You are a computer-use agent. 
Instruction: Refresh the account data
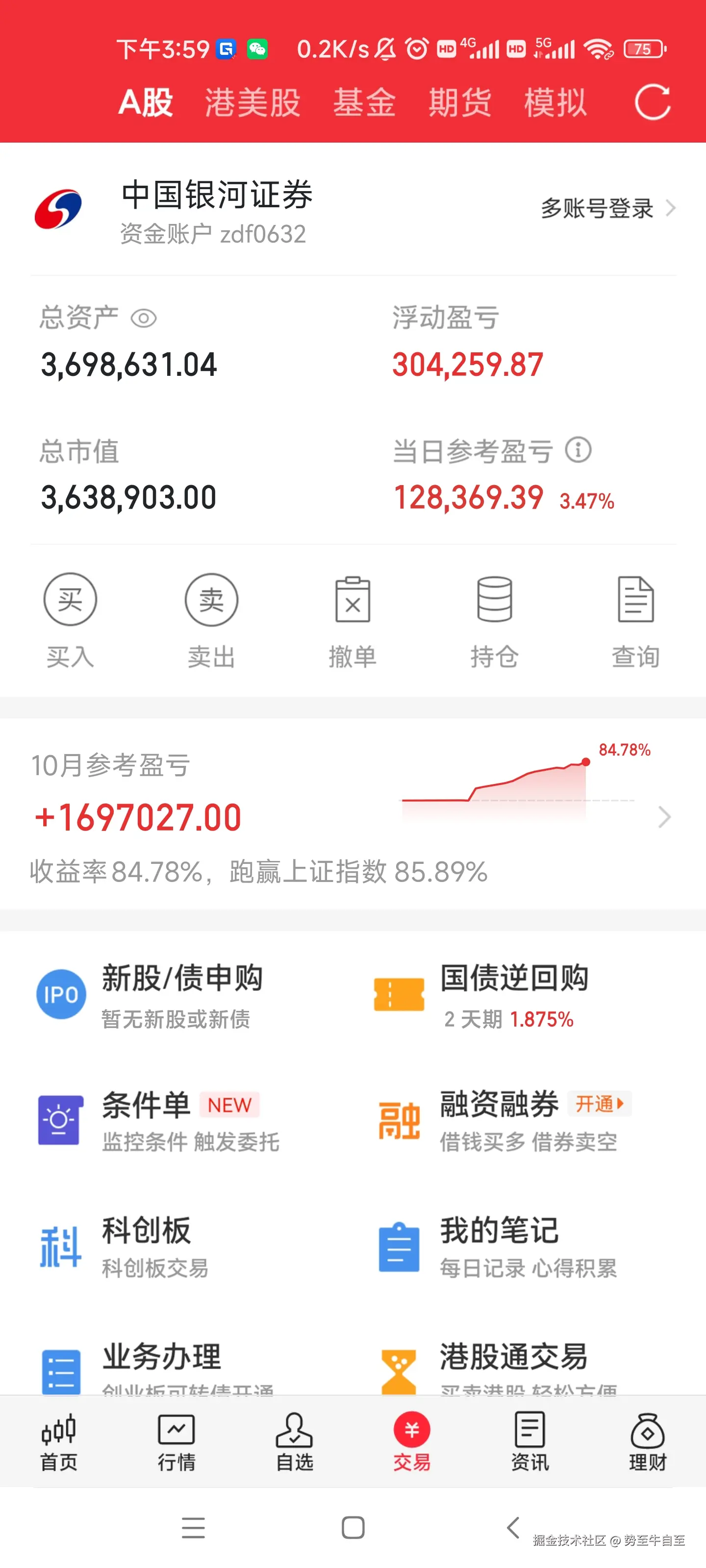653,102
